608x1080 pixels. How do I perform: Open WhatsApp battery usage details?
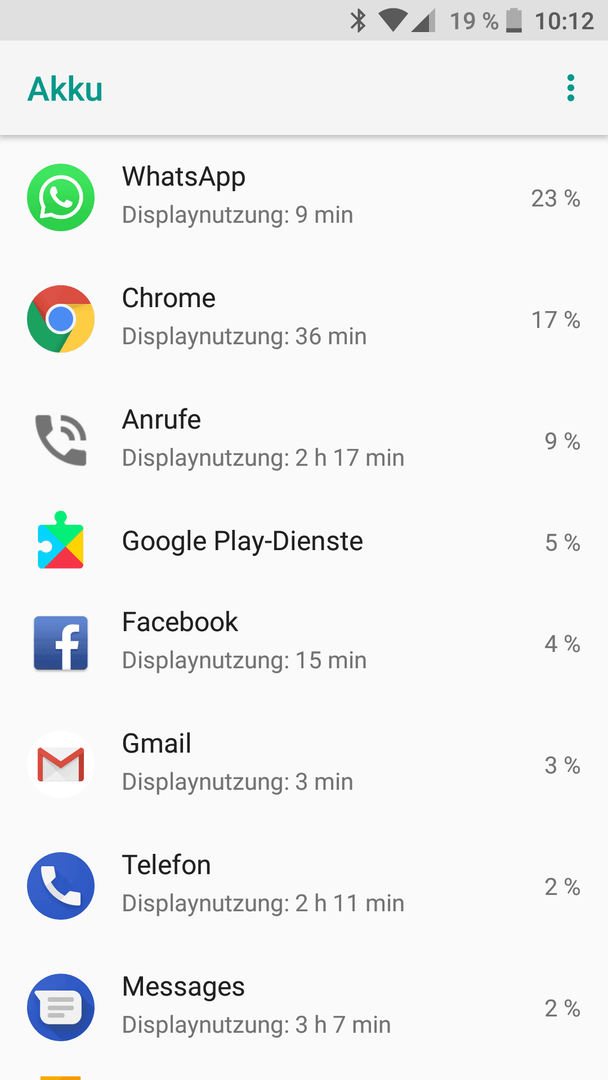(304, 197)
